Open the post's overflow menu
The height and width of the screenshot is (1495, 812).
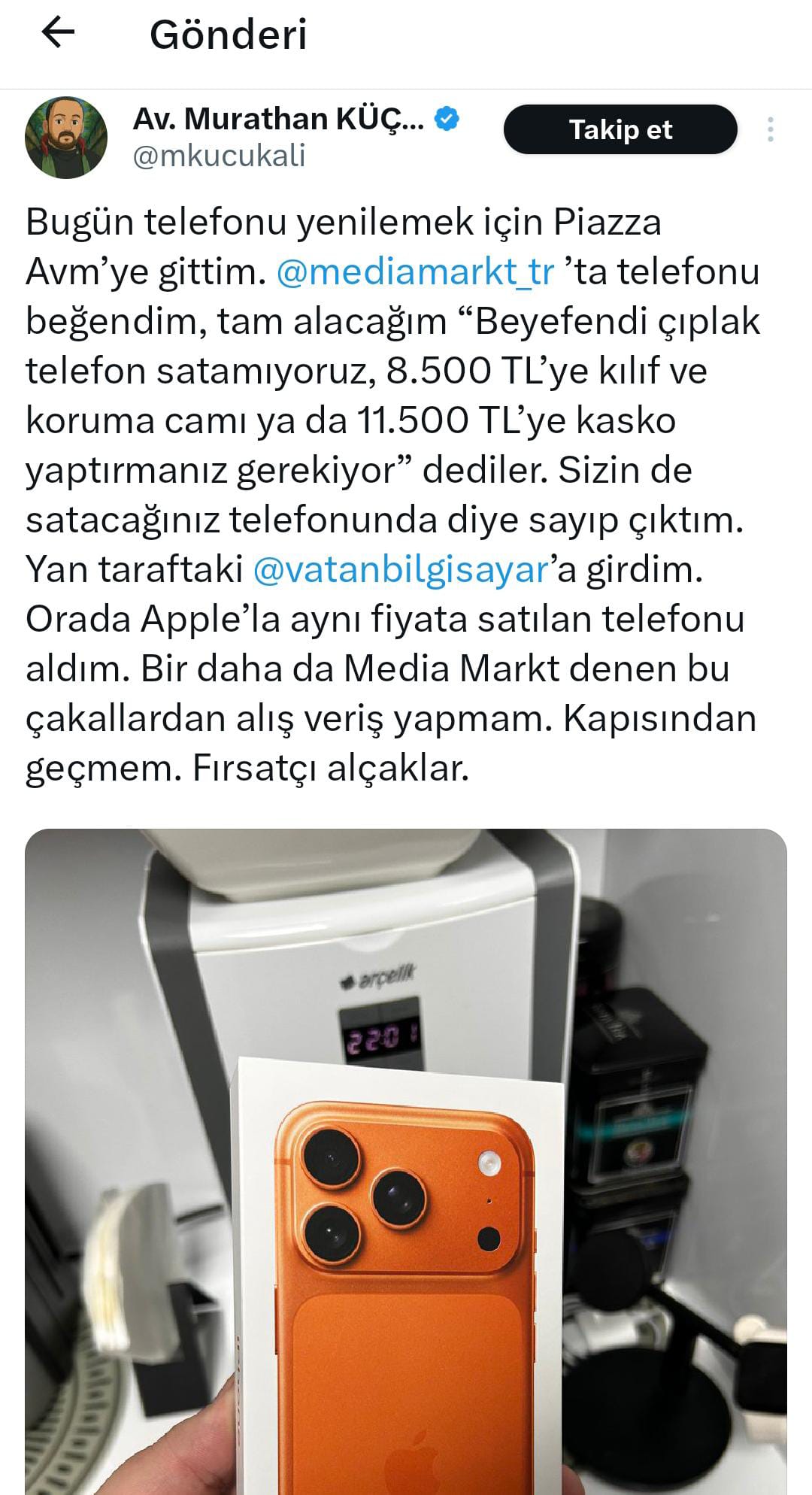click(770, 129)
